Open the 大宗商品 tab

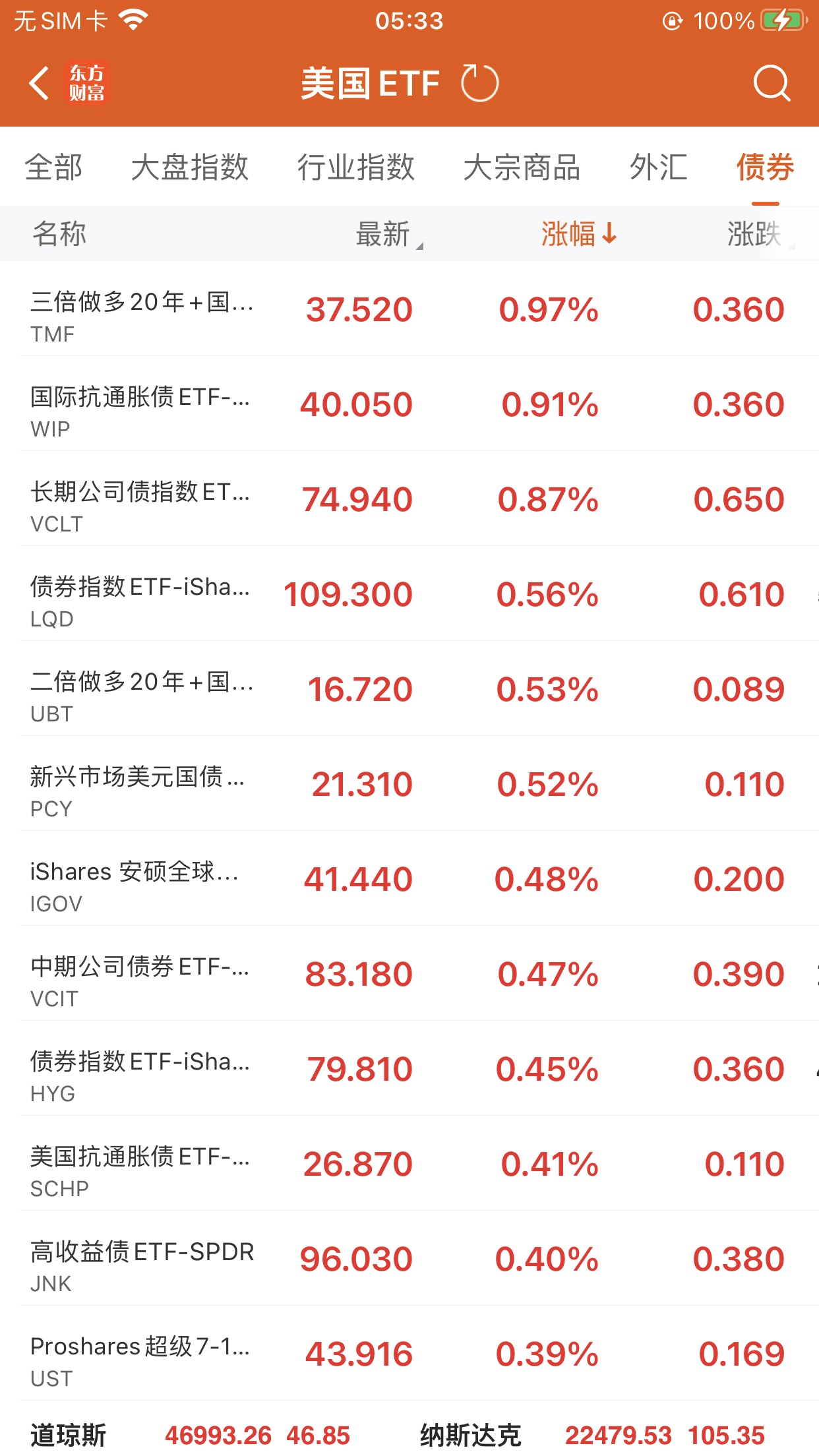click(522, 167)
